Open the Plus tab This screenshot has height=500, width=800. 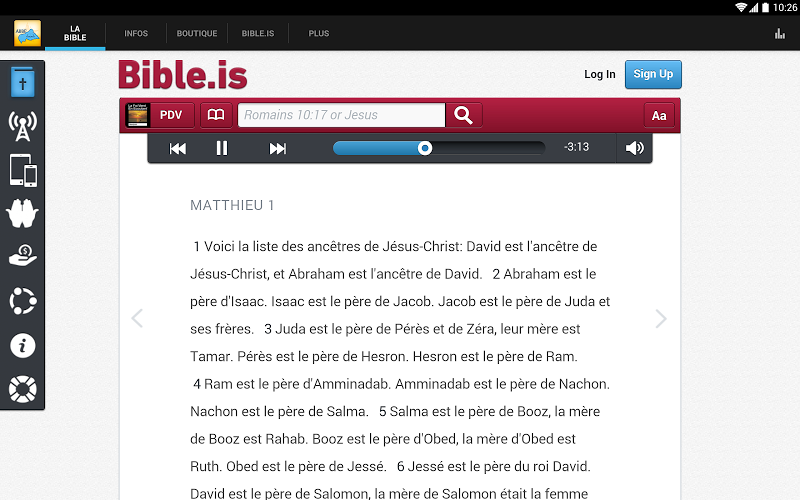point(318,33)
